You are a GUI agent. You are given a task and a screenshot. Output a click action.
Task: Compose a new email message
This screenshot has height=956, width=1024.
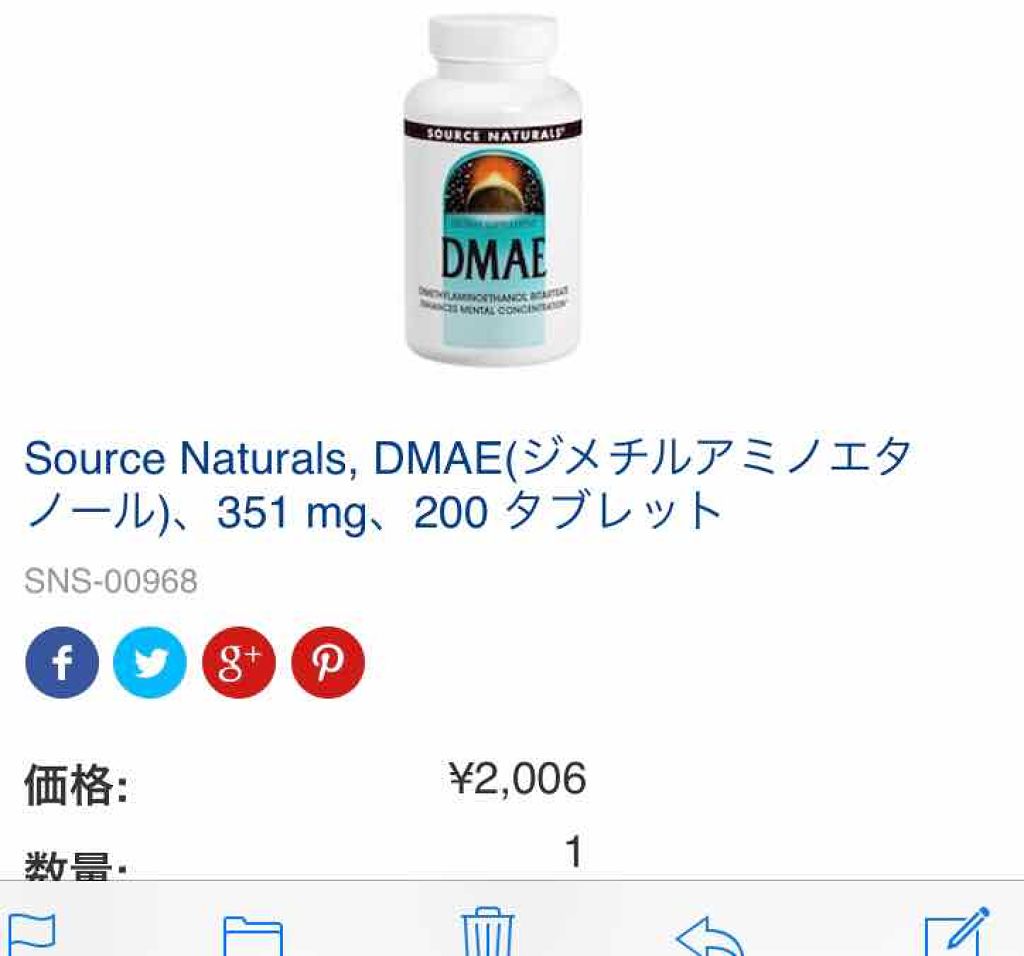(x=956, y=935)
